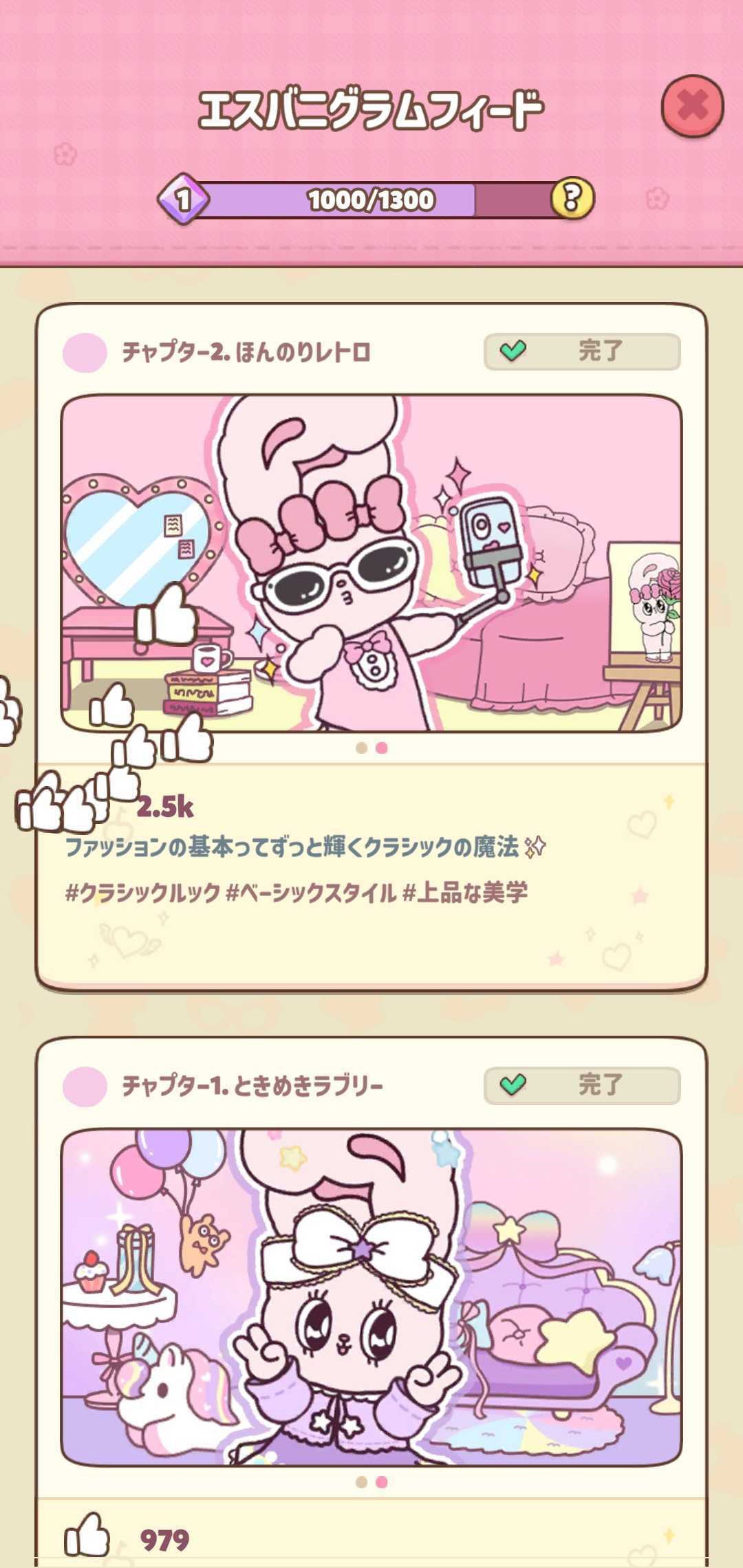Open the チャプター2 ほんのりレトロ post image
Screen dimensions: 743x1568
(371, 563)
